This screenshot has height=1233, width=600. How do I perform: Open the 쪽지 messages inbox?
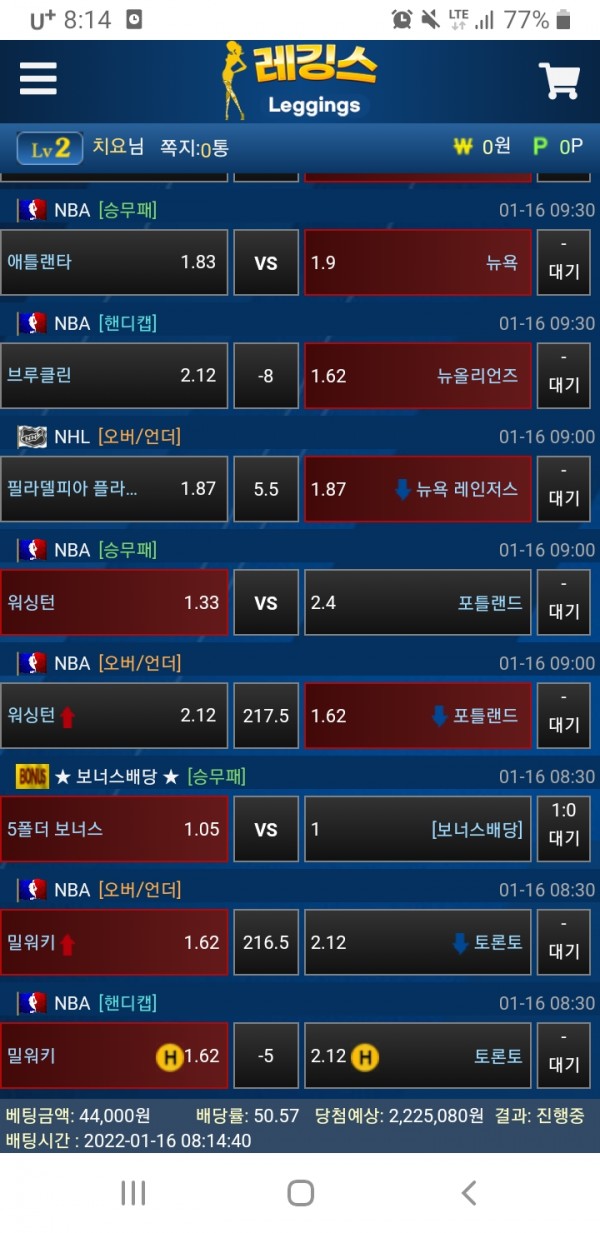tap(194, 148)
